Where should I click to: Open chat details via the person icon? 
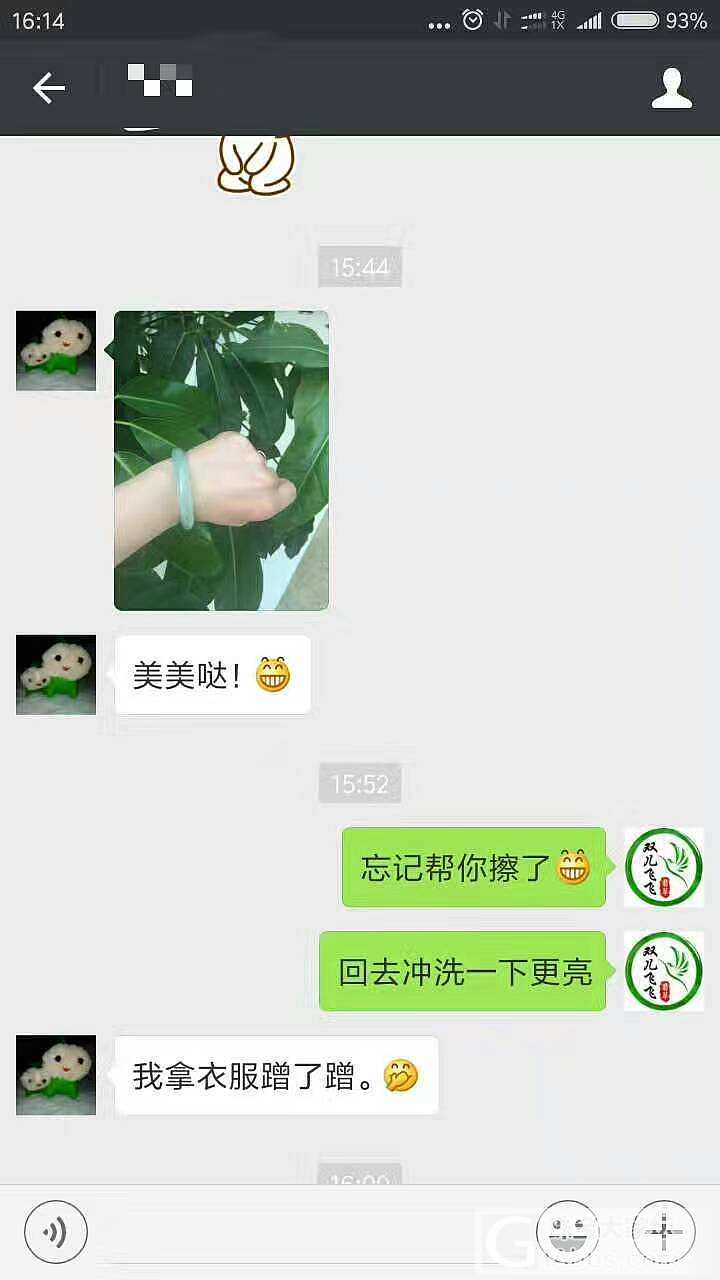point(671,88)
